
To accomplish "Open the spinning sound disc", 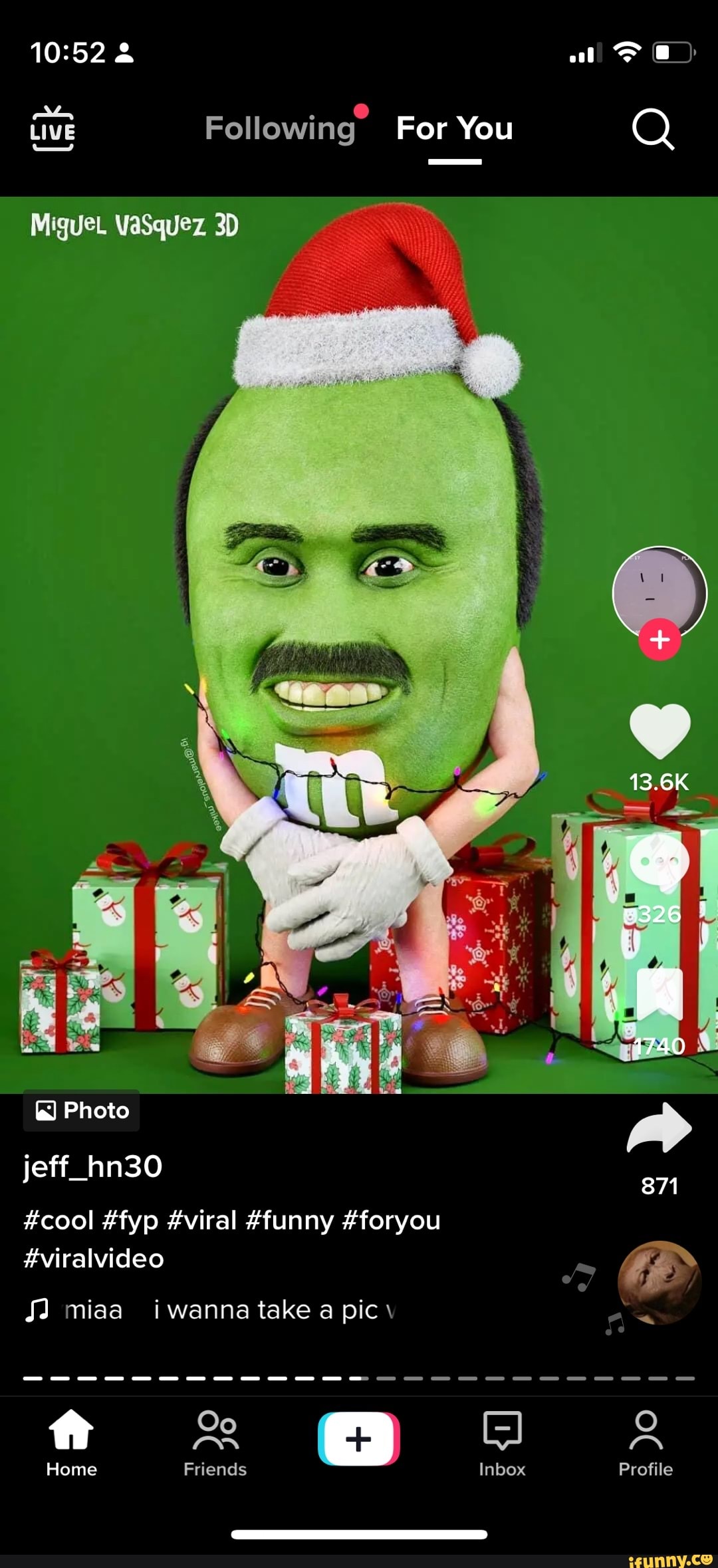I will coord(659,1283).
